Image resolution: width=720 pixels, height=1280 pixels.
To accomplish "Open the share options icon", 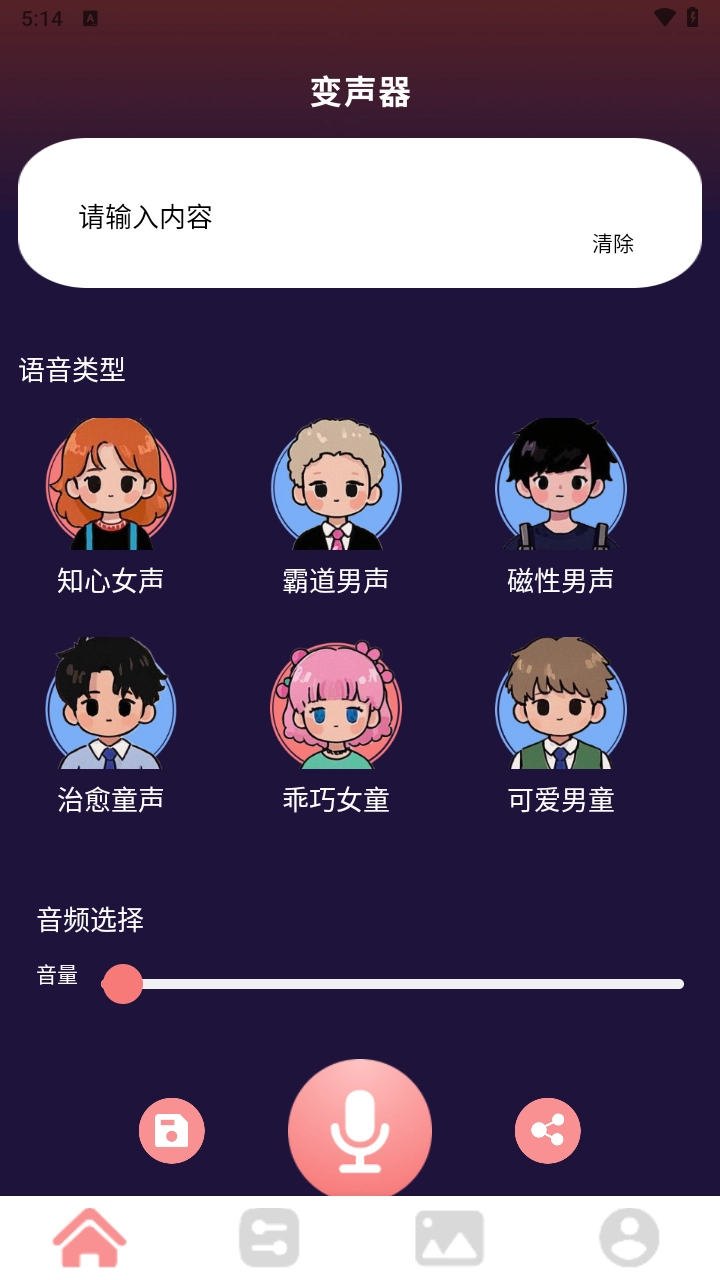I will coord(547,1130).
